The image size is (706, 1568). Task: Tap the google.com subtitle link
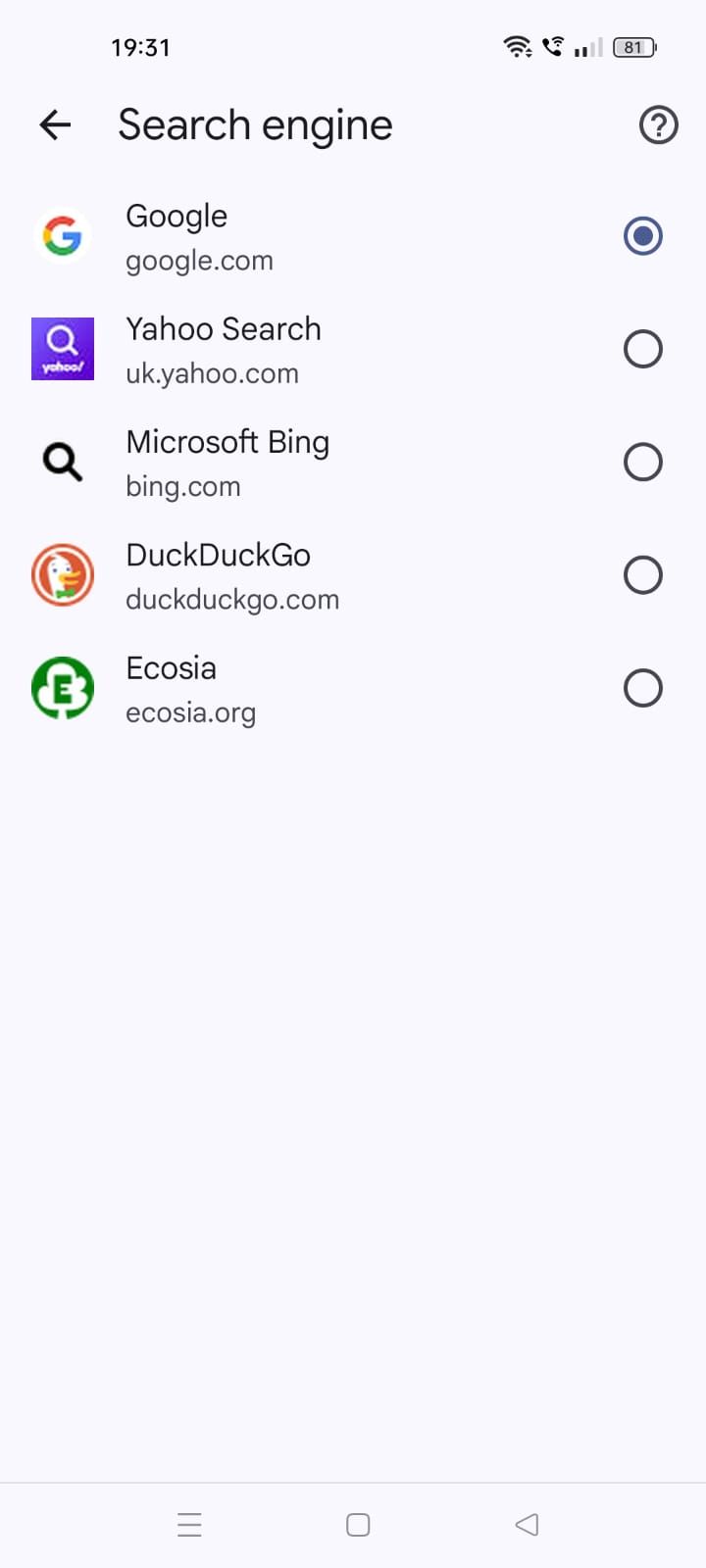[199, 260]
